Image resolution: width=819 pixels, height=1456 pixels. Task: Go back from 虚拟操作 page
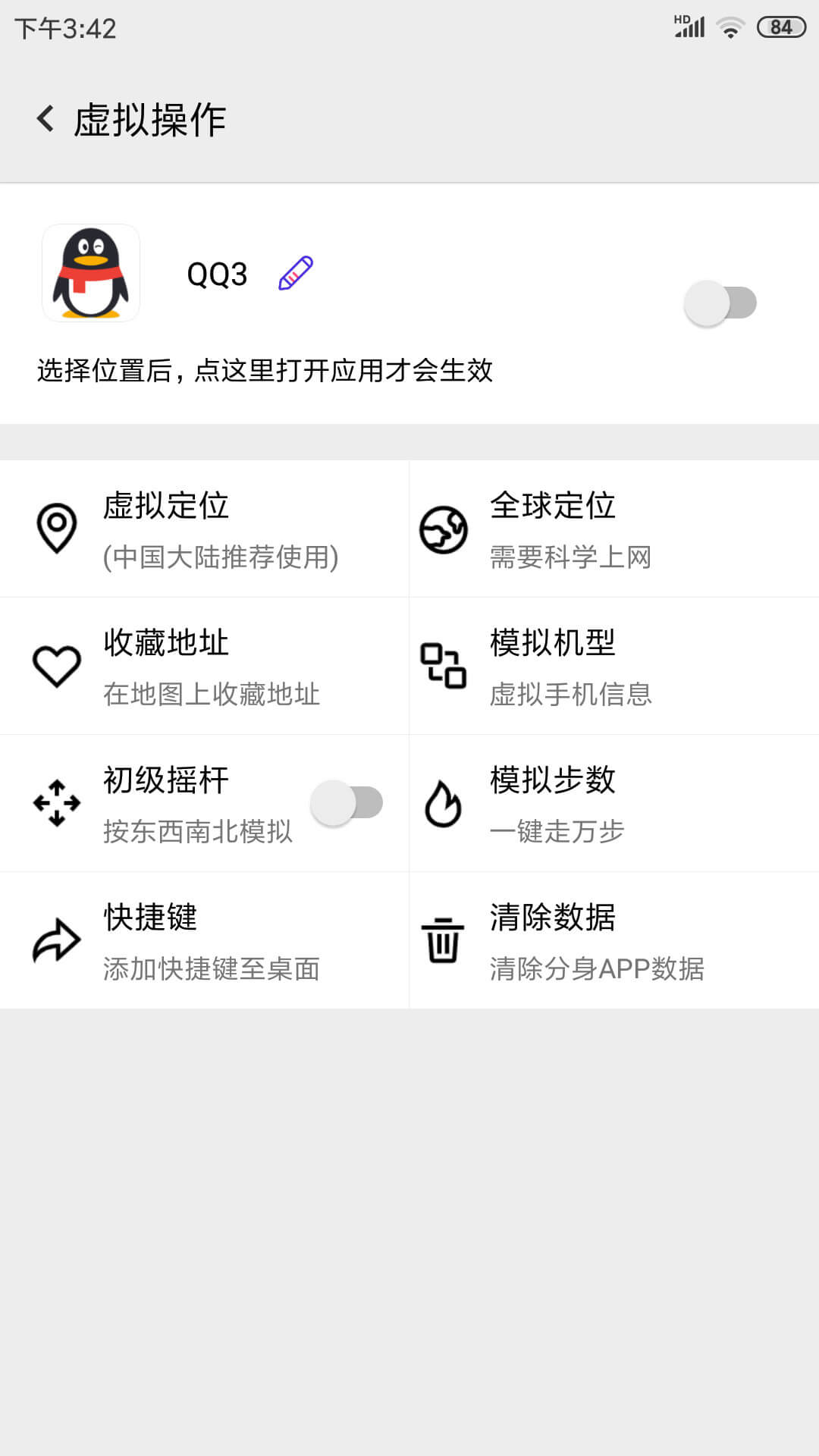pyautogui.click(x=45, y=119)
